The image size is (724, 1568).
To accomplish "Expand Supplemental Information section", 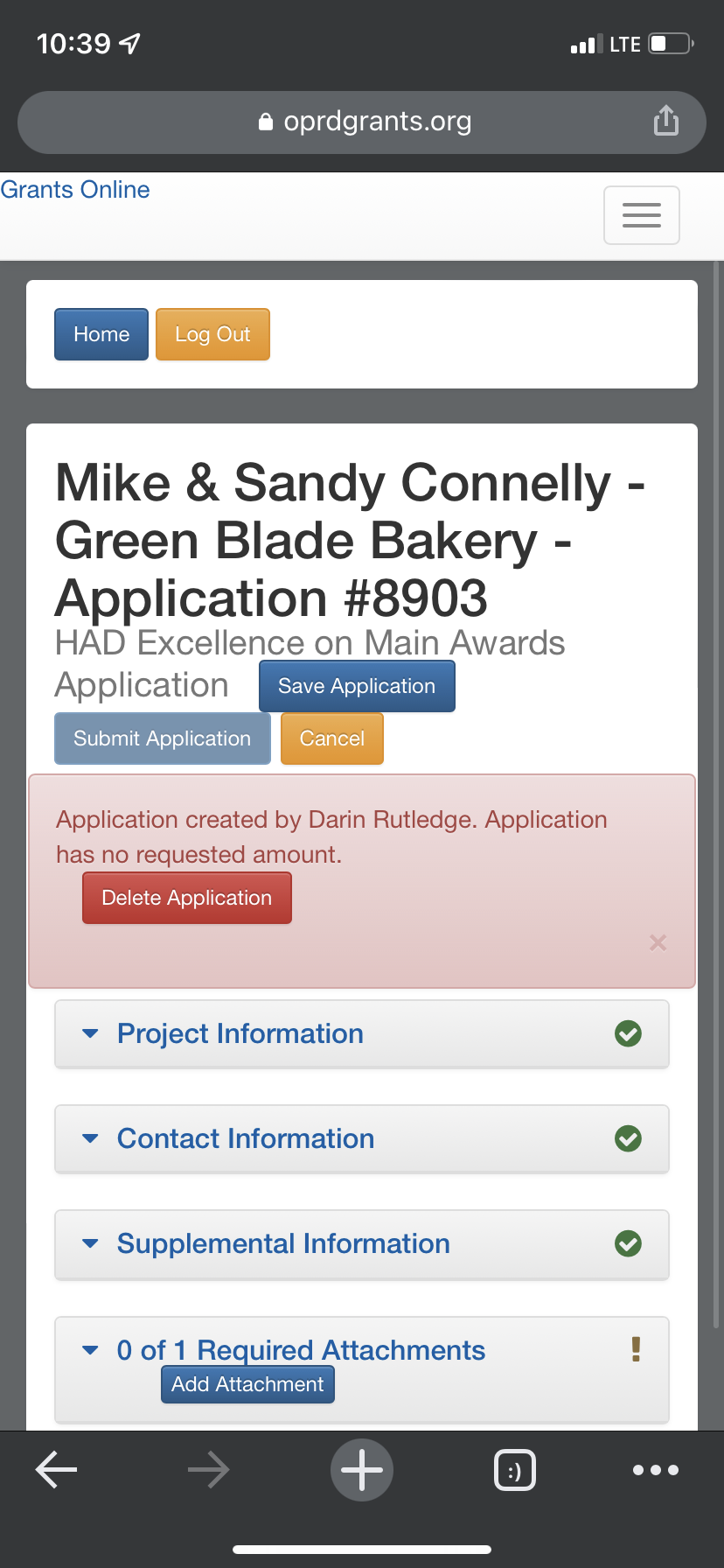I will tap(283, 1243).
